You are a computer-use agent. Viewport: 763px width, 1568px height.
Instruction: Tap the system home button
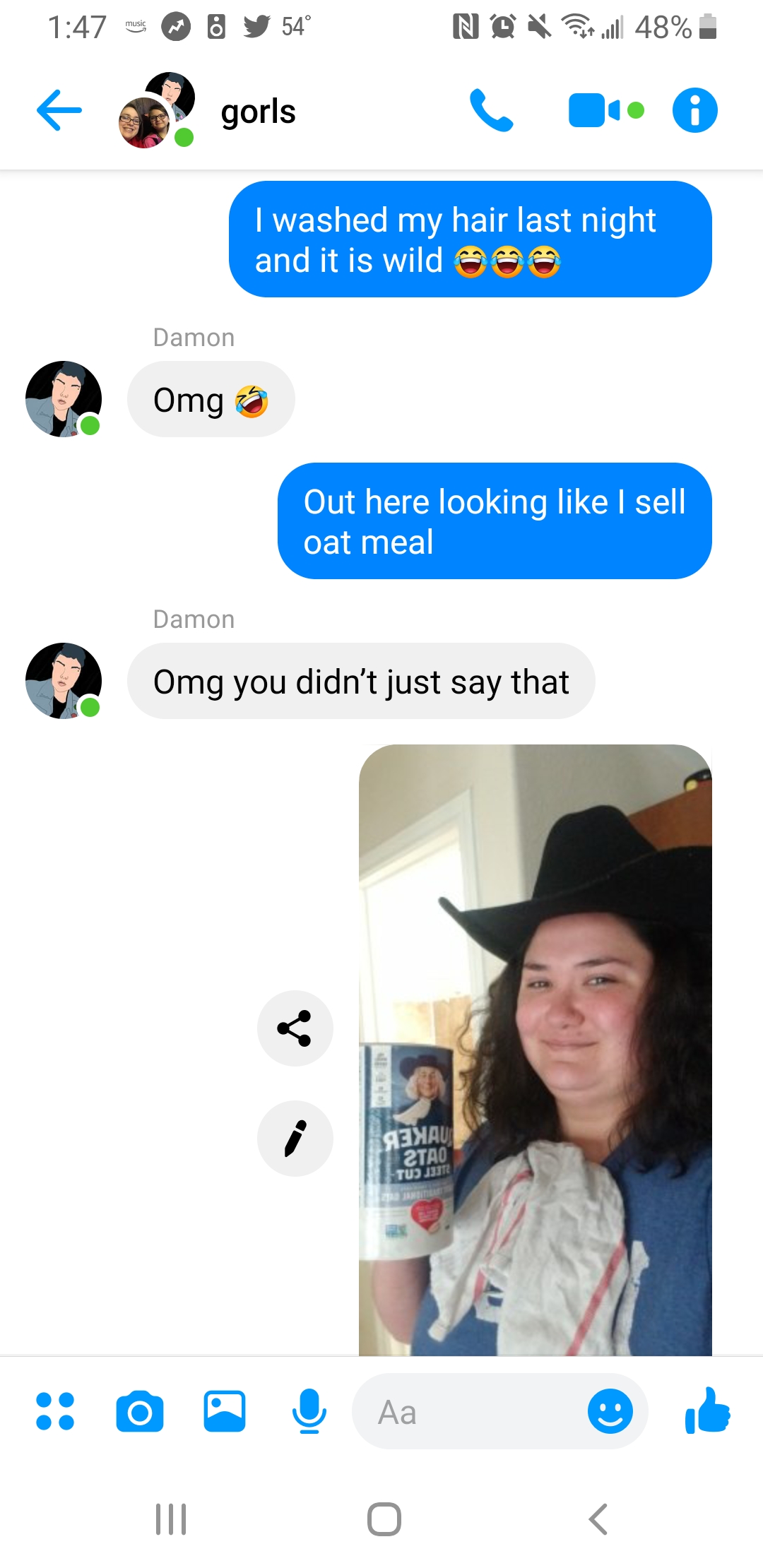pos(384,1519)
